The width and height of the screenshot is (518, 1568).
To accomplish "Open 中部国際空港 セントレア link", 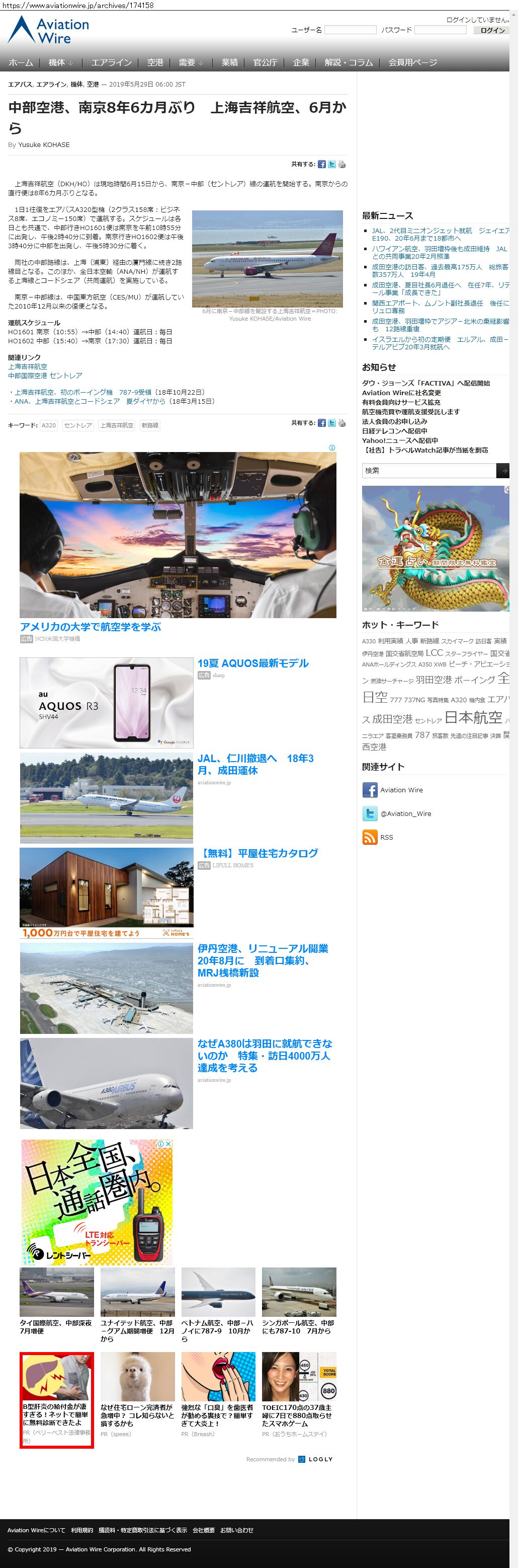I will point(45,376).
